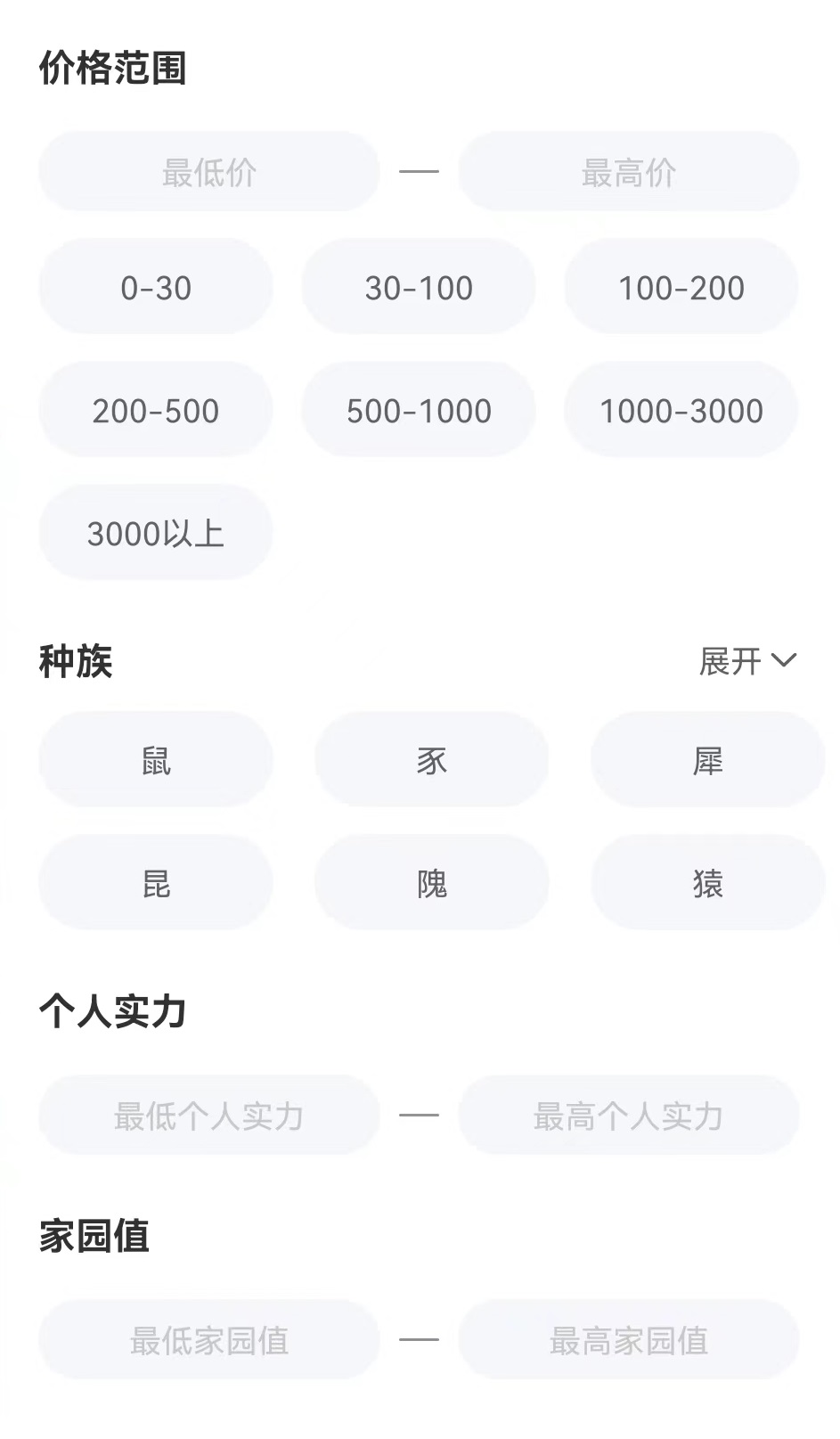Select the 隗 race option
The image size is (840, 1439).
pyautogui.click(x=431, y=883)
